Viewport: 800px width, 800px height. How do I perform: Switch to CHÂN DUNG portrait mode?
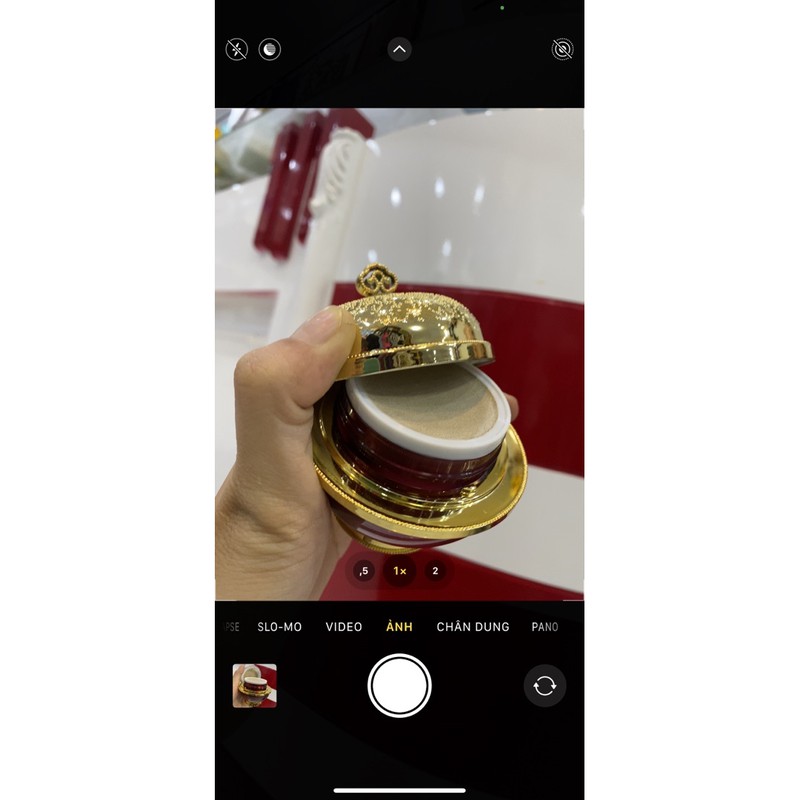point(473,627)
